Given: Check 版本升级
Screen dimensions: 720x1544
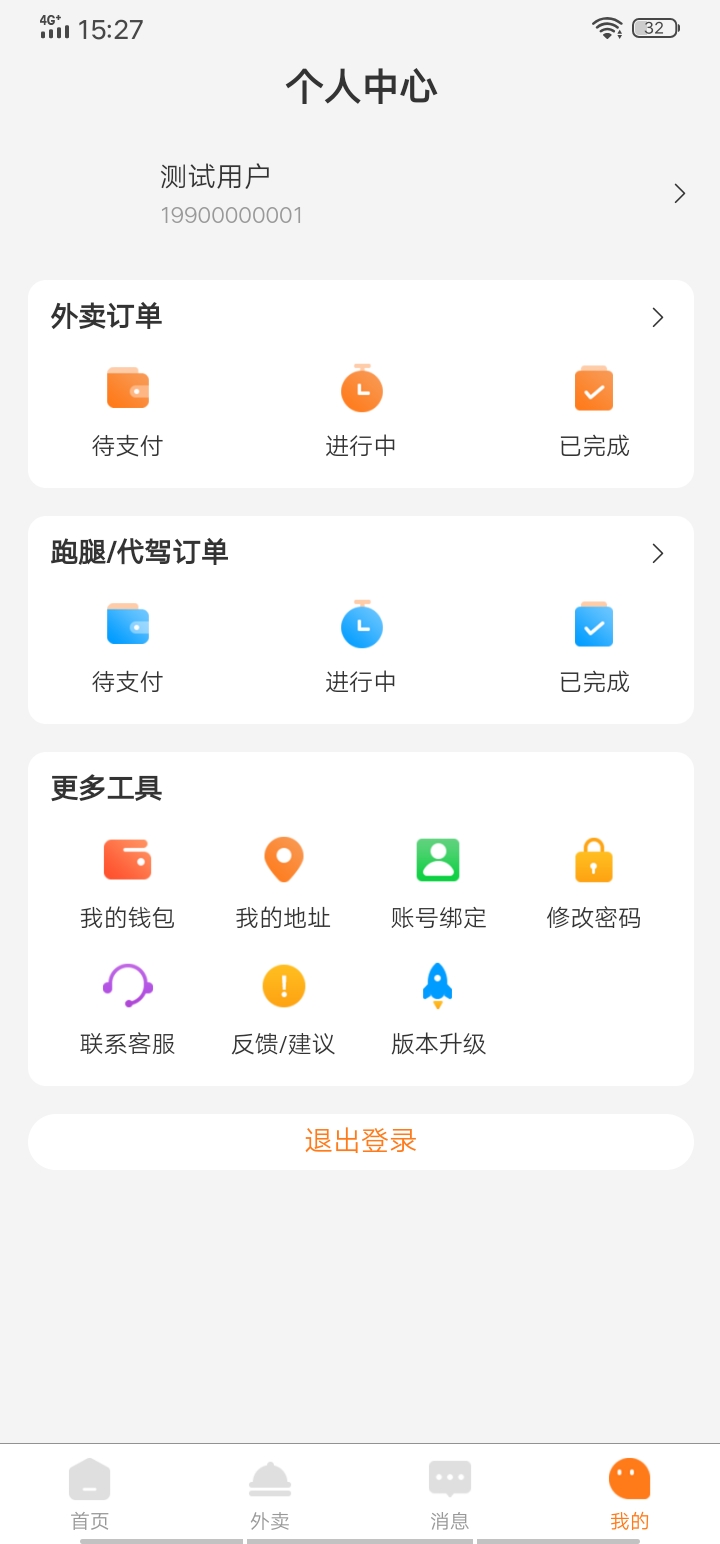Looking at the screenshot, I should click(438, 1009).
